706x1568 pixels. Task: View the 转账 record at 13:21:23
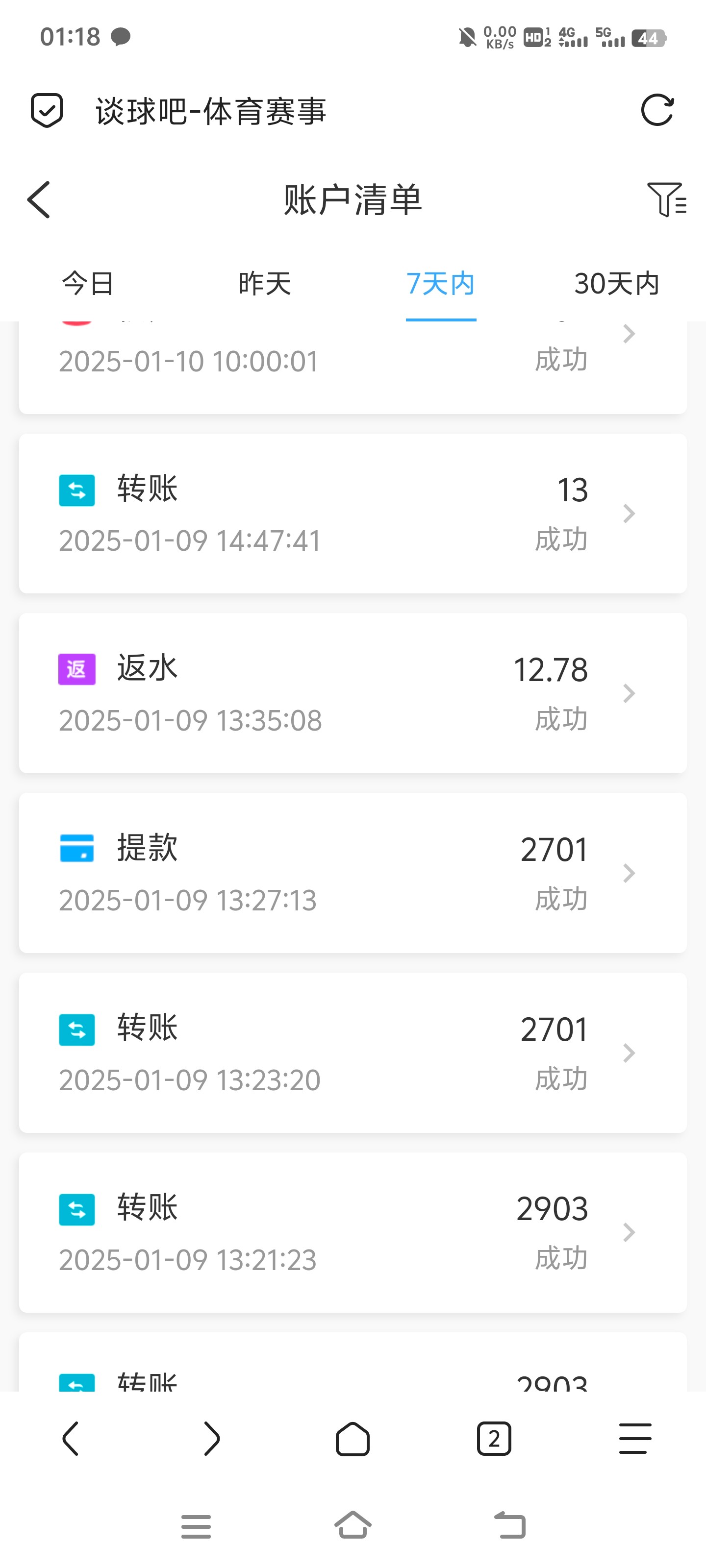pos(353,1232)
